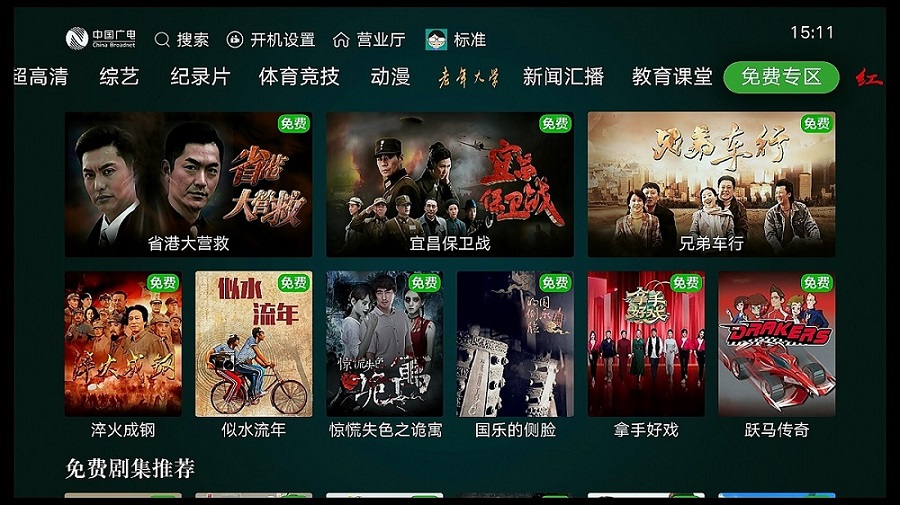The image size is (900, 505).
Task: Select the 动漫 tab
Action: (390, 77)
